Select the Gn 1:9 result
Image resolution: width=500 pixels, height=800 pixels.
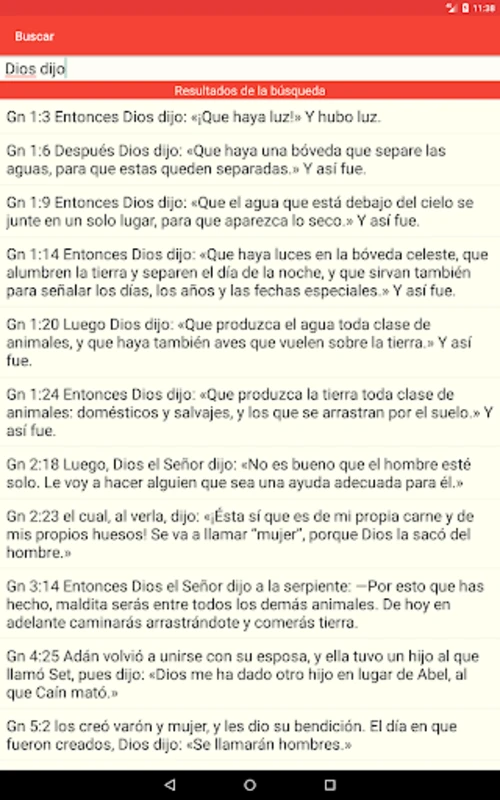250,212
